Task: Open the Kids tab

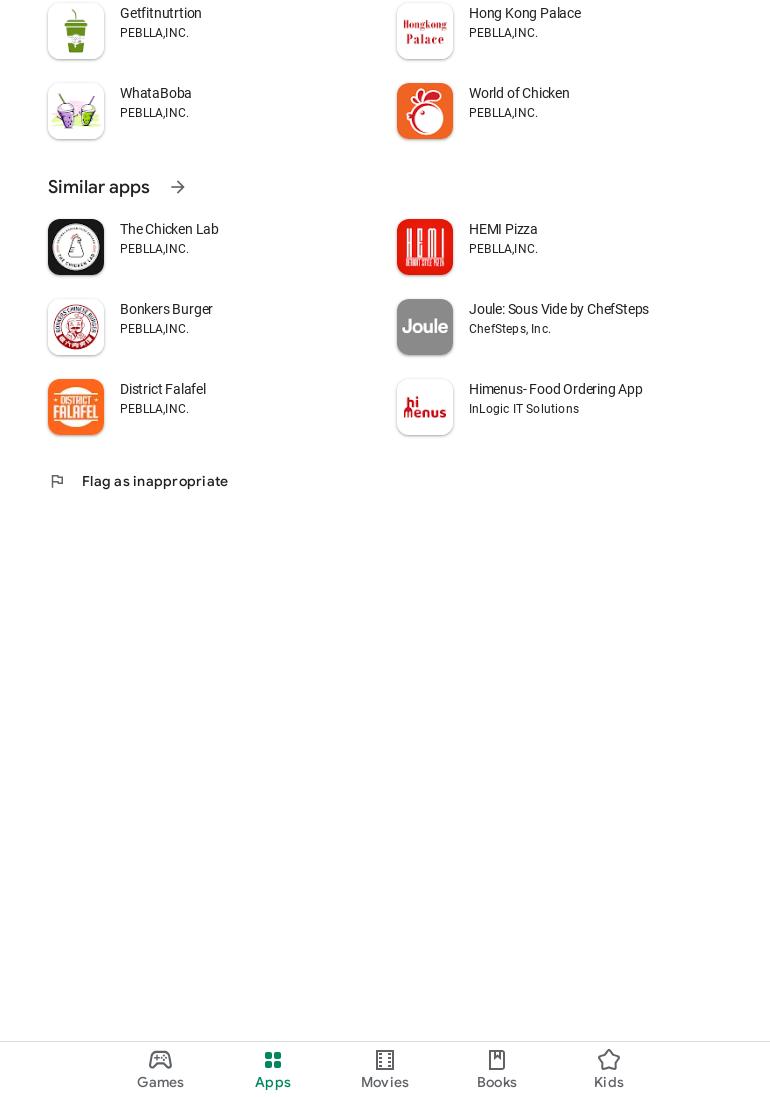Action: pos(609,1069)
